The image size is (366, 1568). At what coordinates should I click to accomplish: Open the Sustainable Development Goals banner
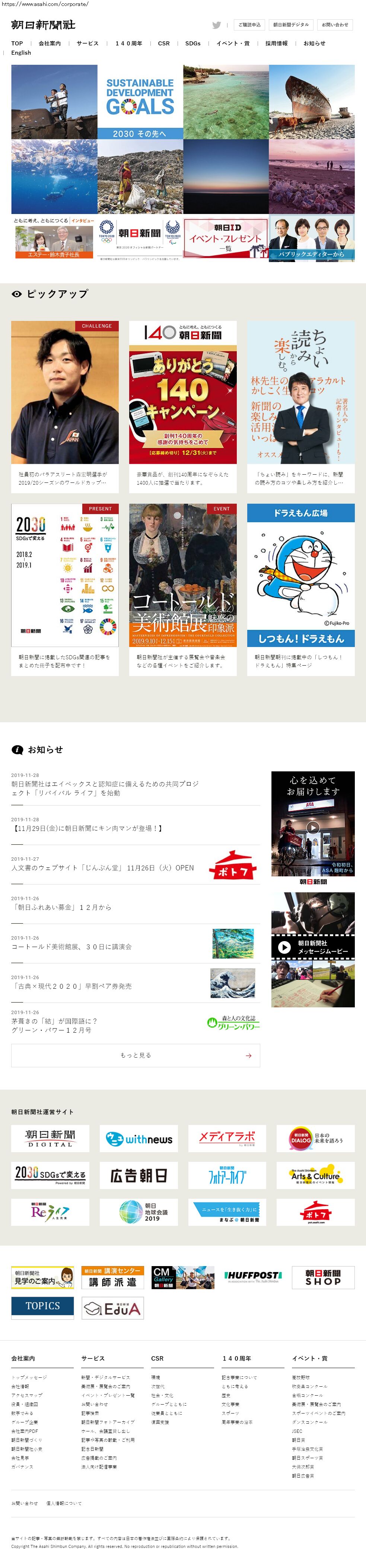pyautogui.click(x=140, y=102)
